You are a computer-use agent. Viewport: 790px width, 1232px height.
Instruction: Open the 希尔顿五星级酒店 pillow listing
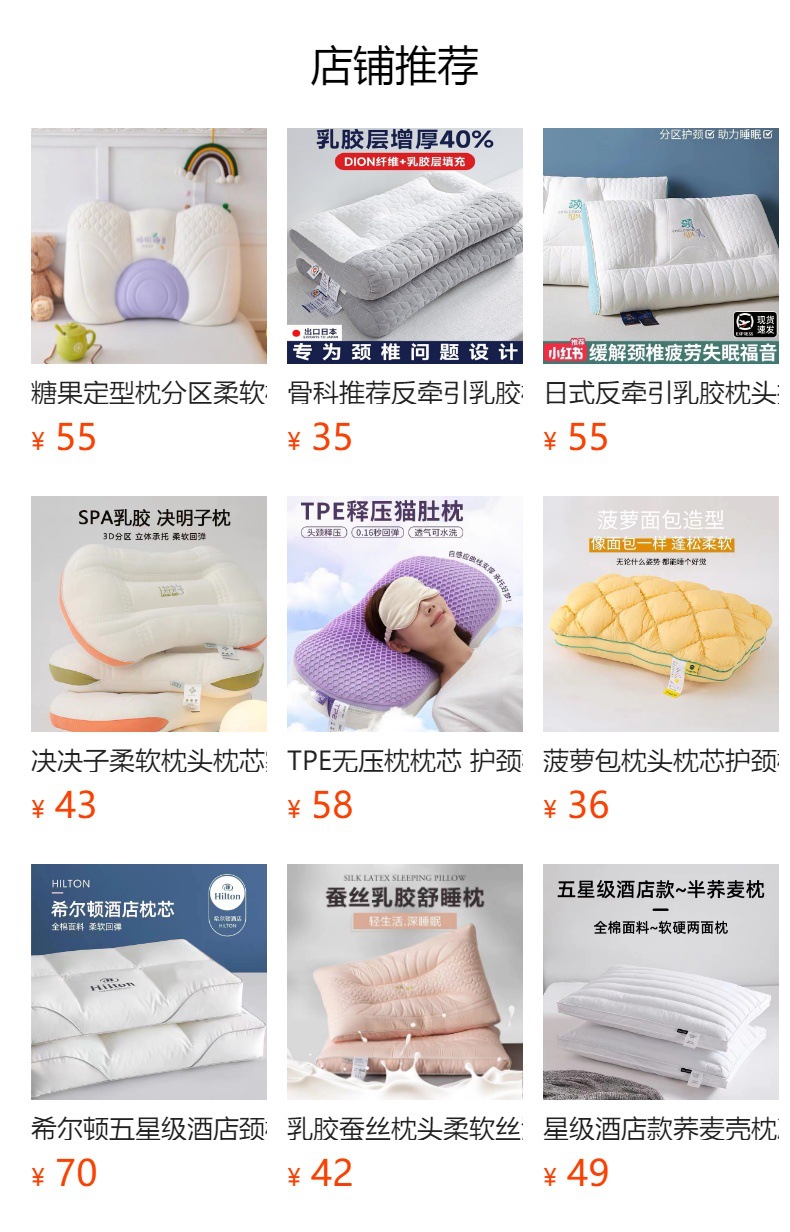[x=149, y=982]
